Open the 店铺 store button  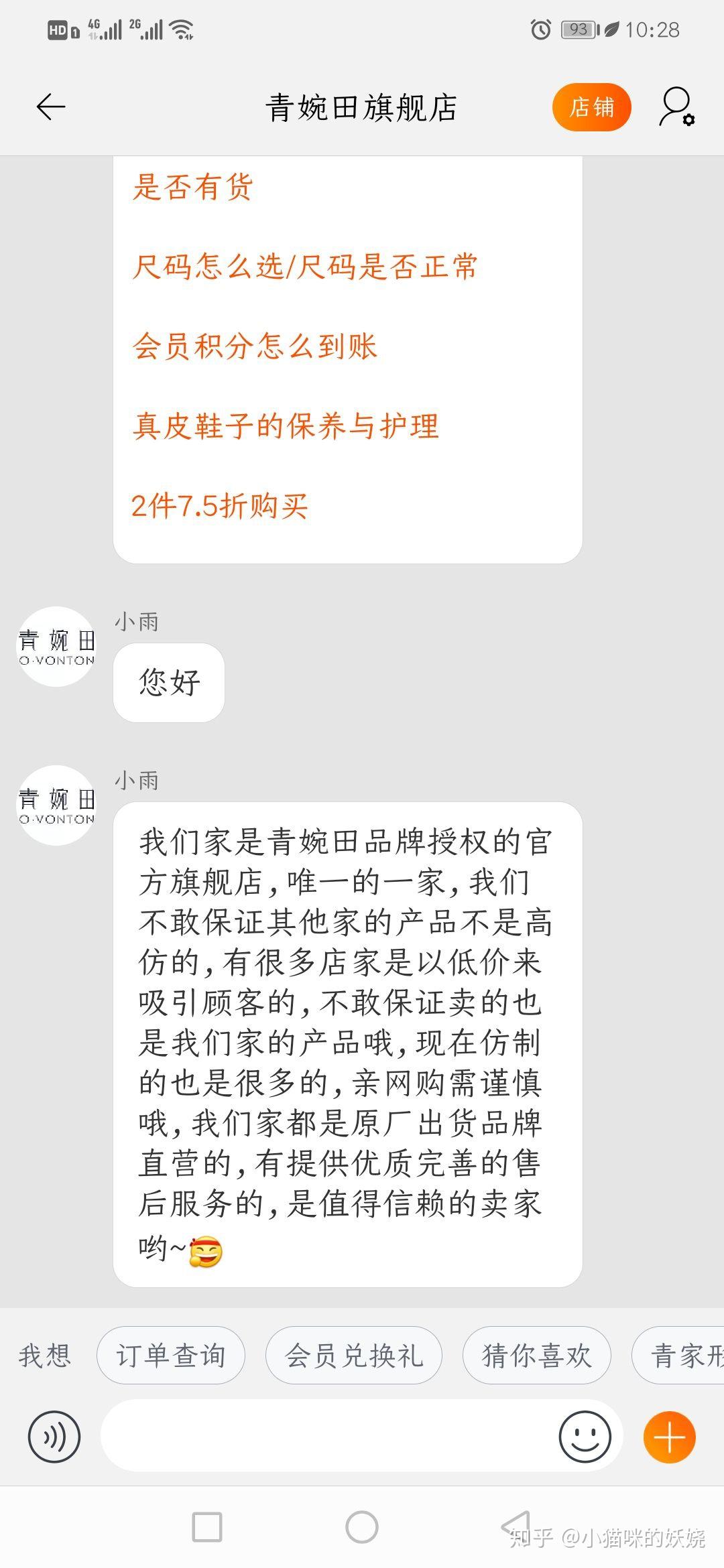tap(591, 107)
